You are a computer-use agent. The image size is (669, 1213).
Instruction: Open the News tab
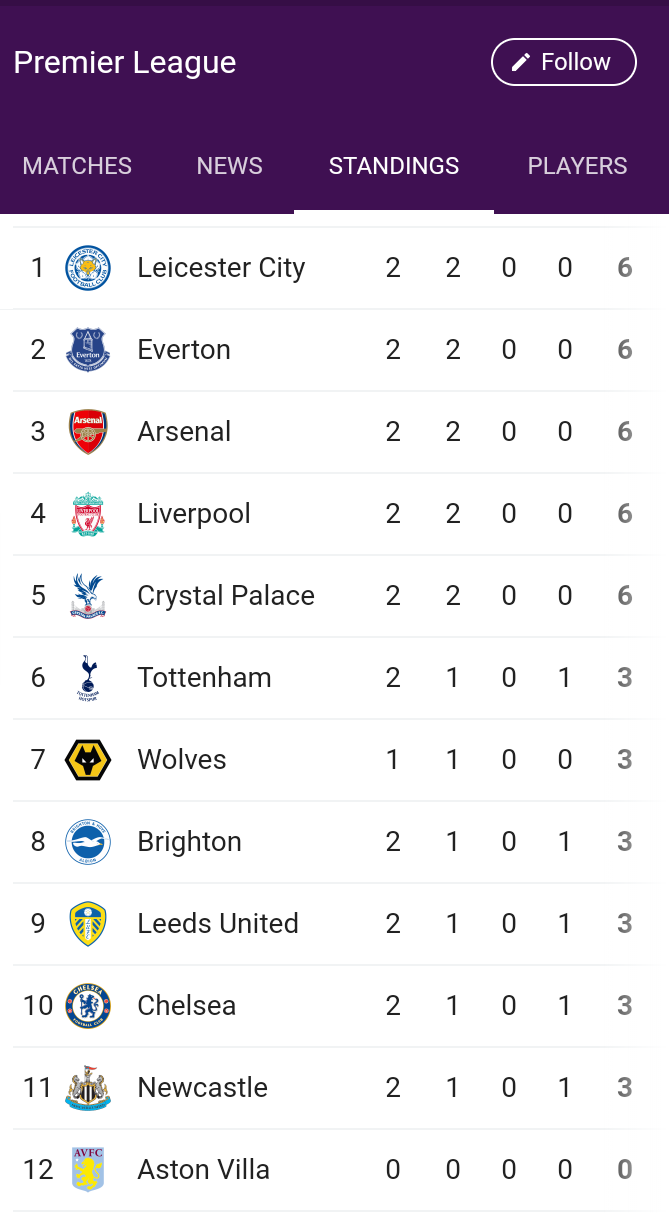[x=229, y=166]
